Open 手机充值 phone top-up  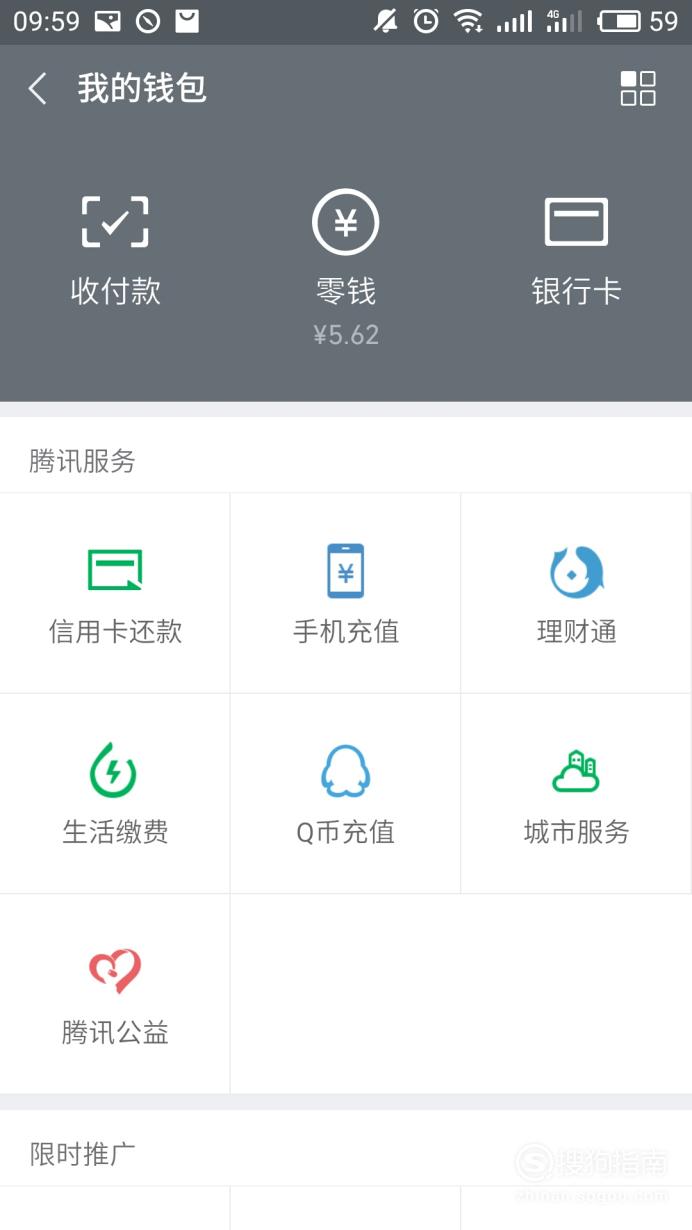[x=346, y=593]
